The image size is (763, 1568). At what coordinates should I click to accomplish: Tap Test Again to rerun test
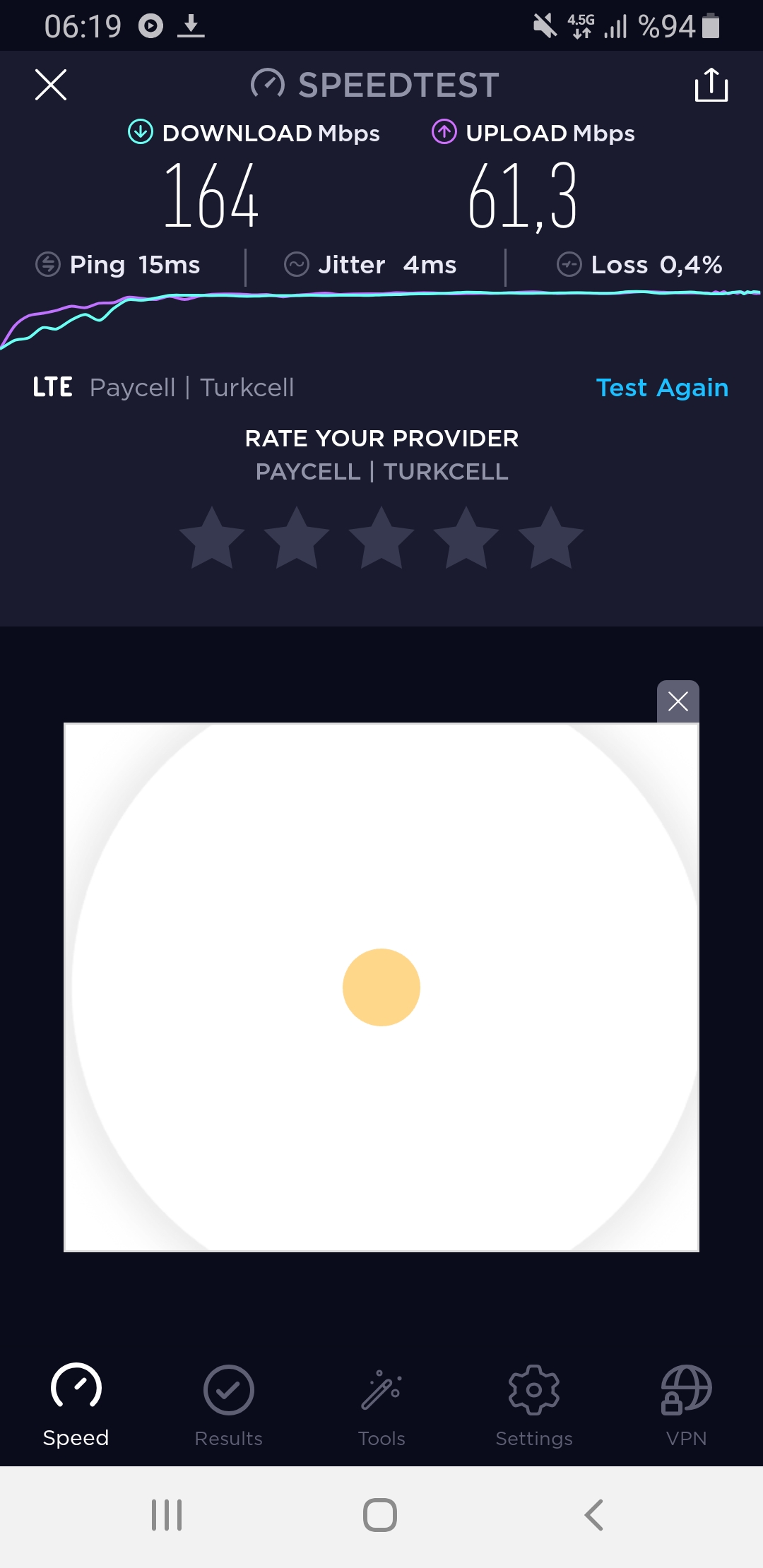click(x=662, y=388)
